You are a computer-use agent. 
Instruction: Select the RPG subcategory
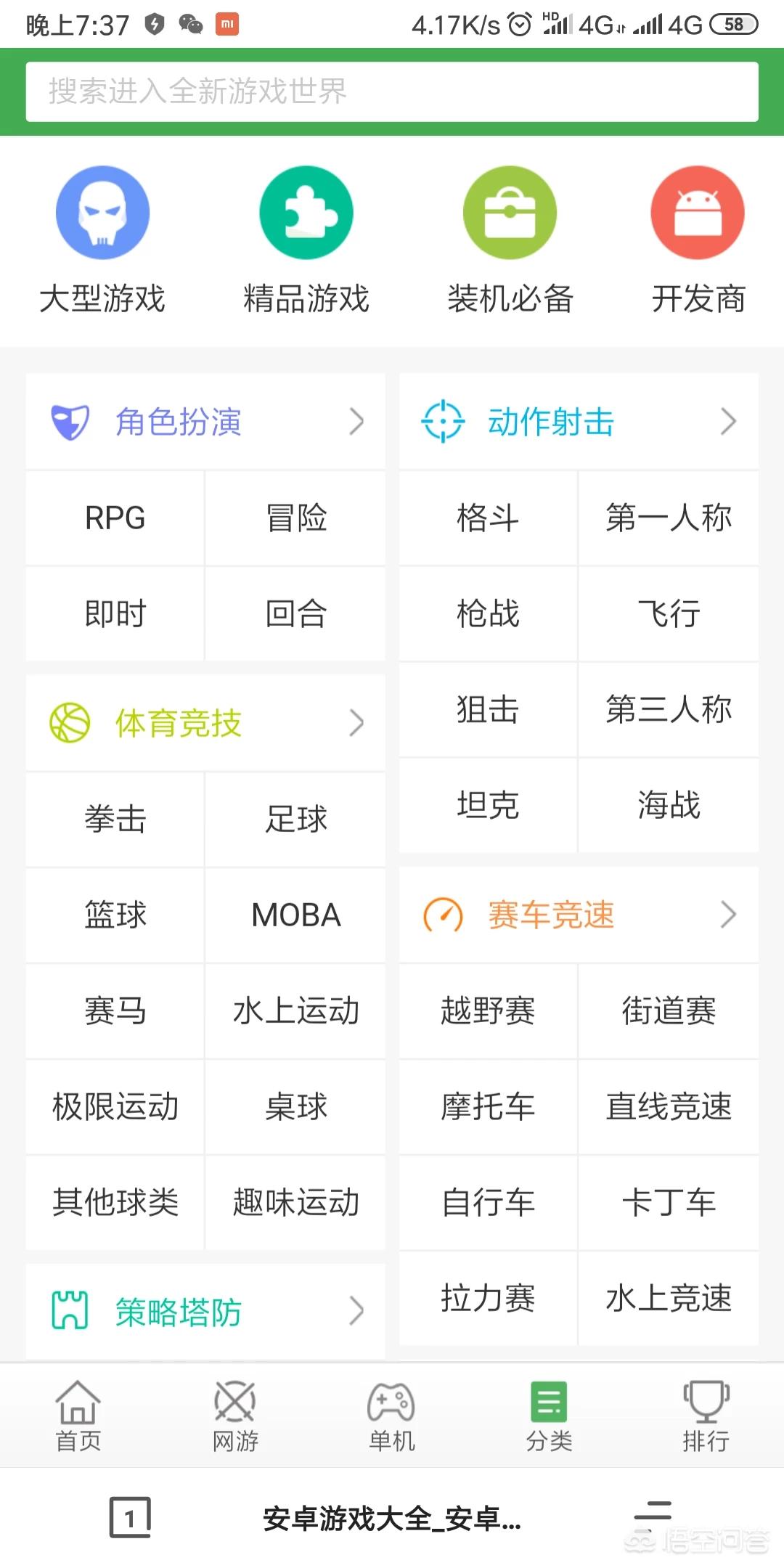(115, 518)
